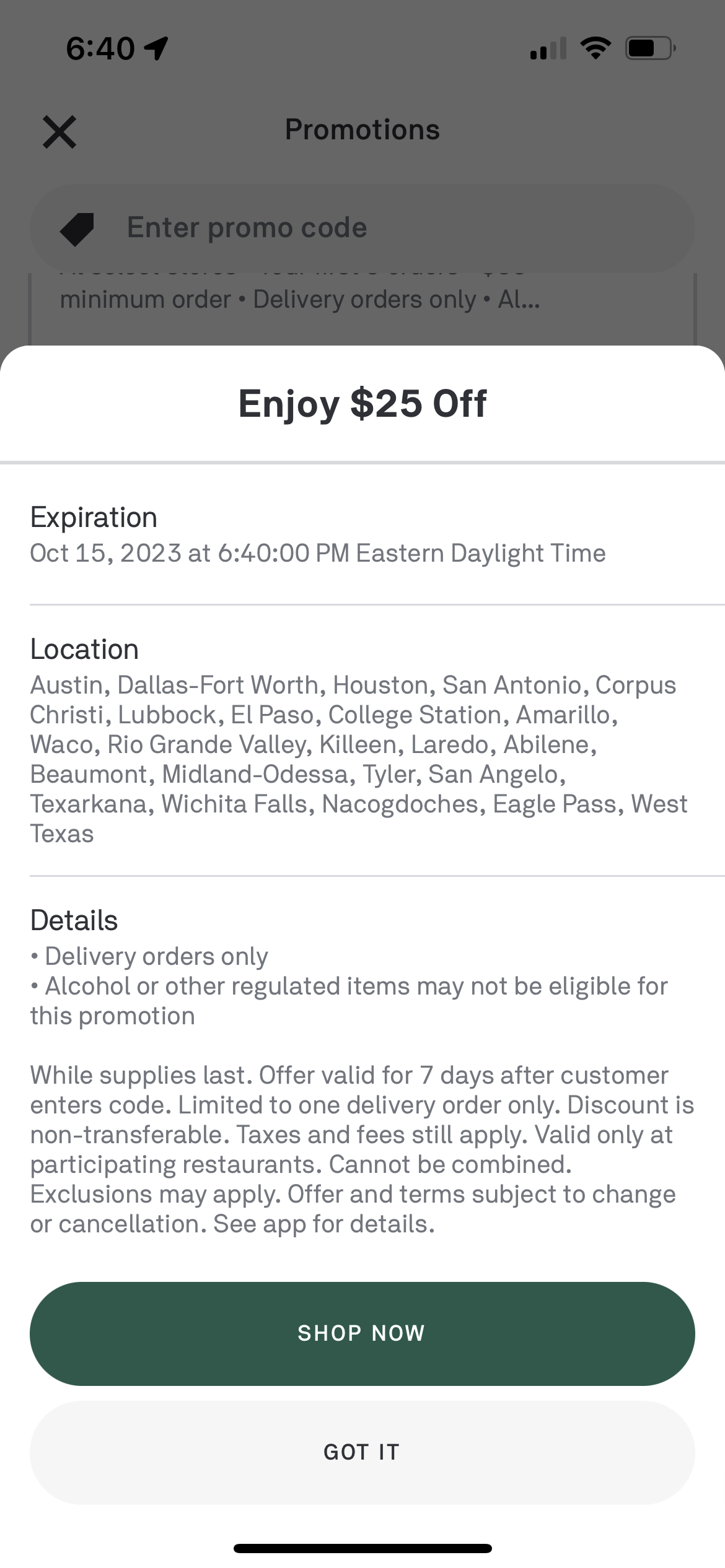
Task: Tap the cellular signal icon
Action: [x=549, y=48]
